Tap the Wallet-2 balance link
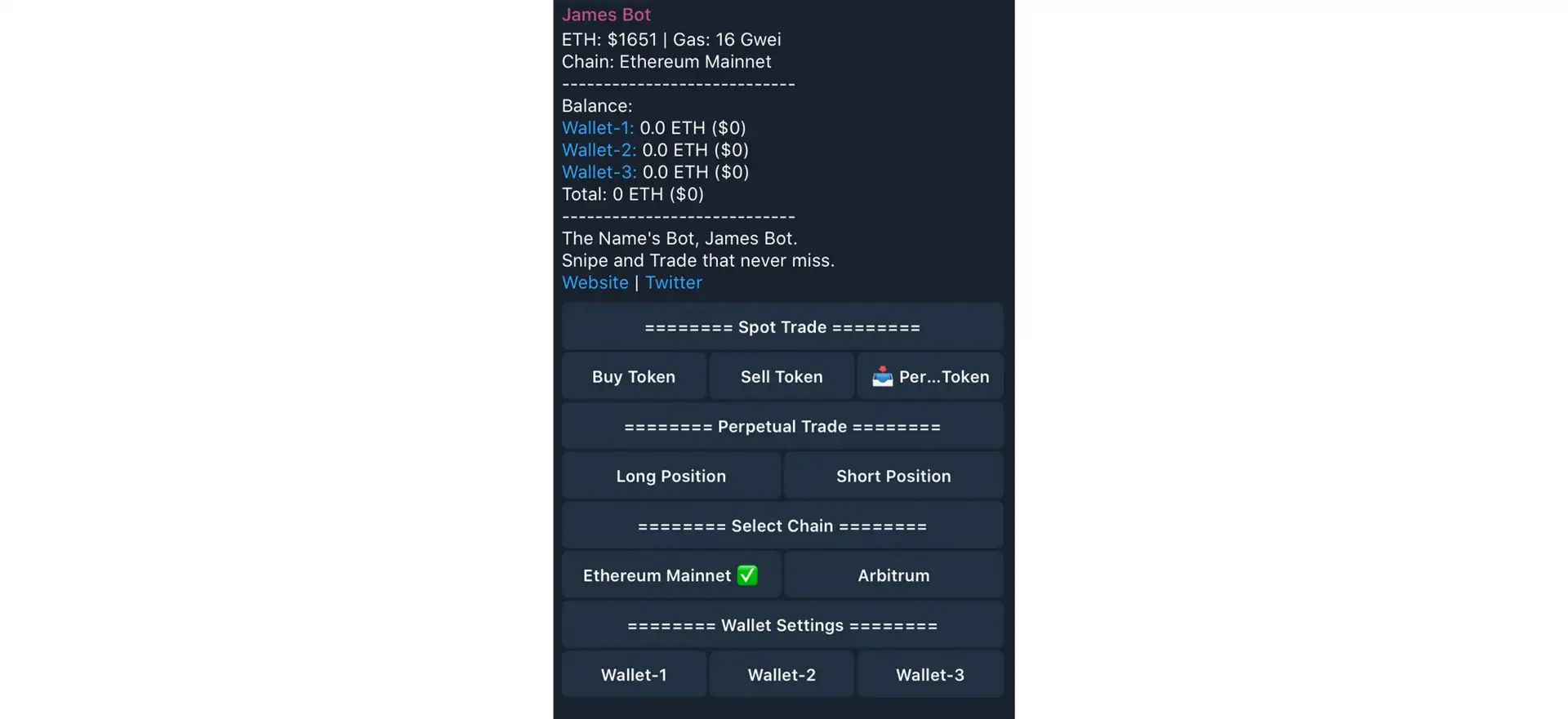Screen dimensions: 1568x719 coord(599,150)
